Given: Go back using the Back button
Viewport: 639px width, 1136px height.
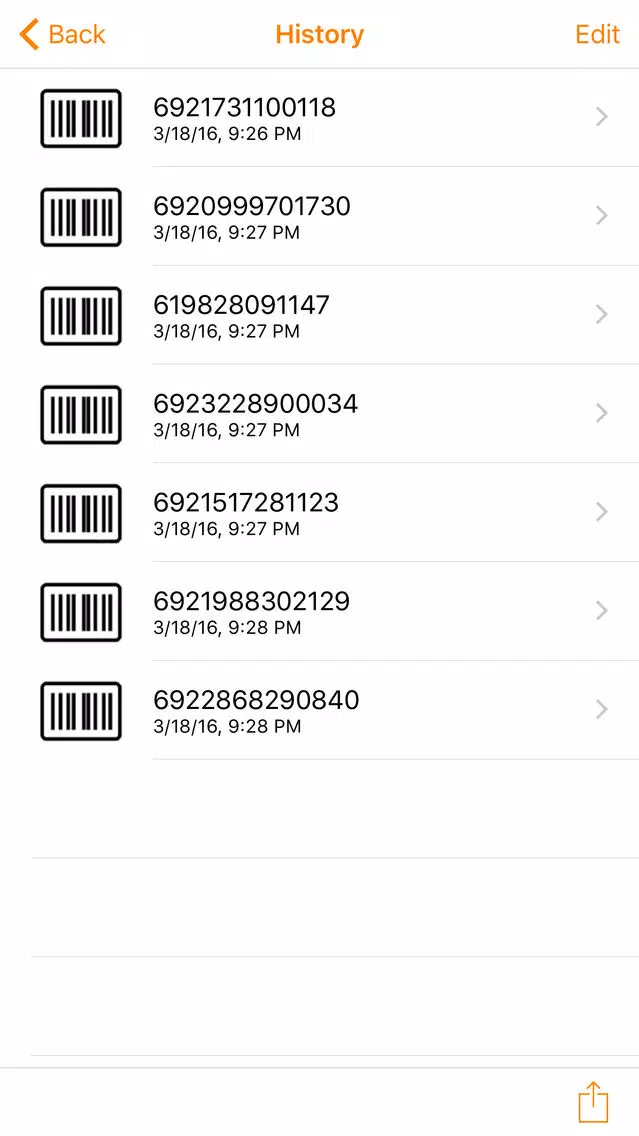Looking at the screenshot, I should tap(62, 34).
